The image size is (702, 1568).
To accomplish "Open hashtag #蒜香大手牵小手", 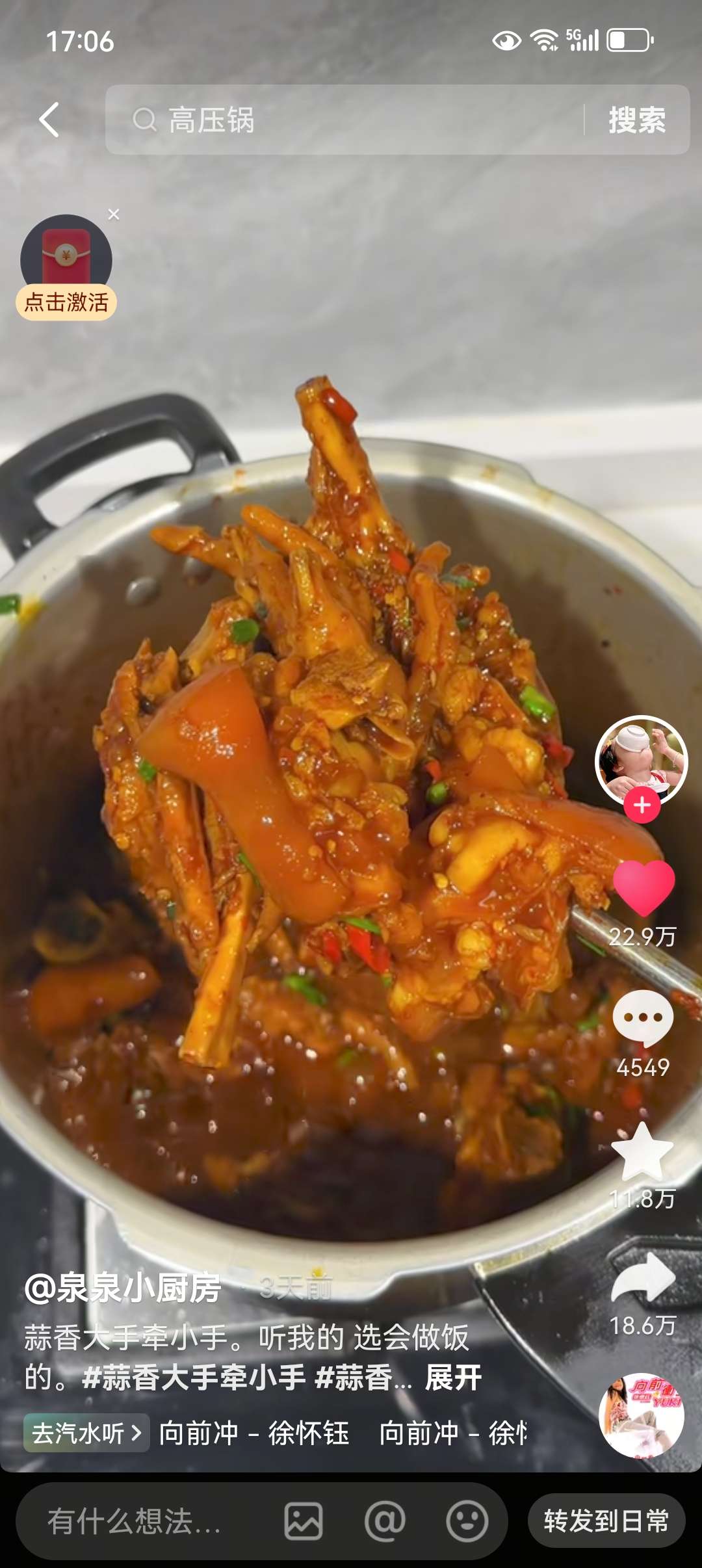I will click(x=194, y=1378).
